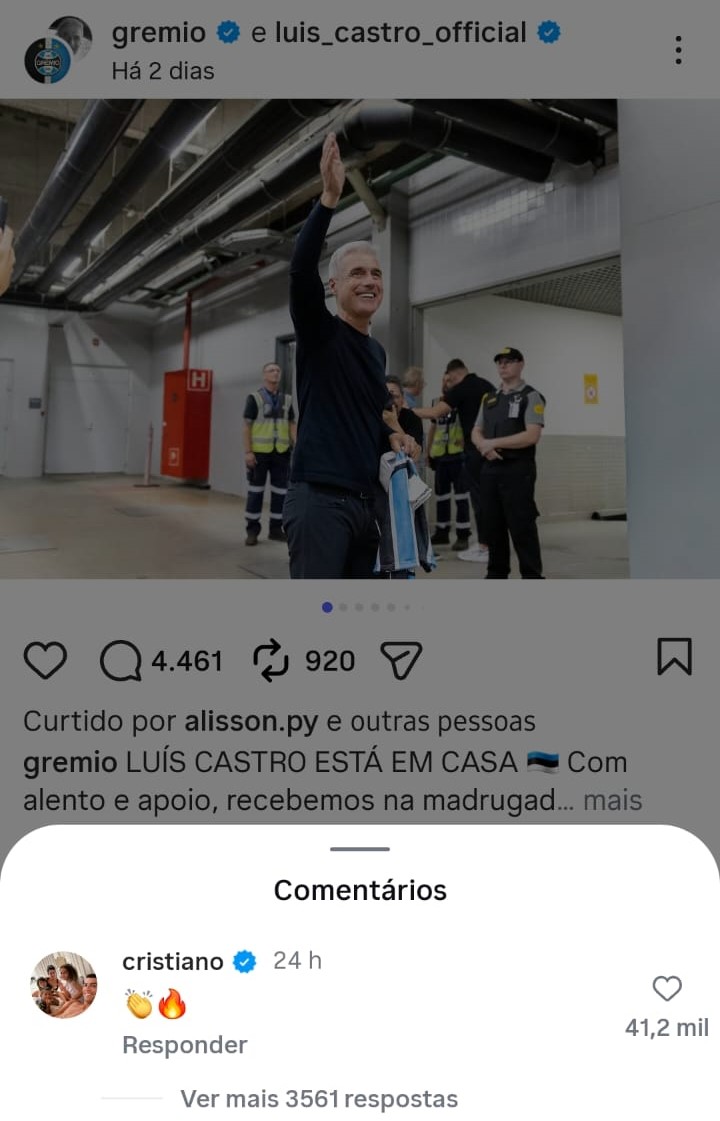The image size is (720, 1121).
Task: Toggle like on the 41,2 mil counter heart
Action: click(665, 1028)
